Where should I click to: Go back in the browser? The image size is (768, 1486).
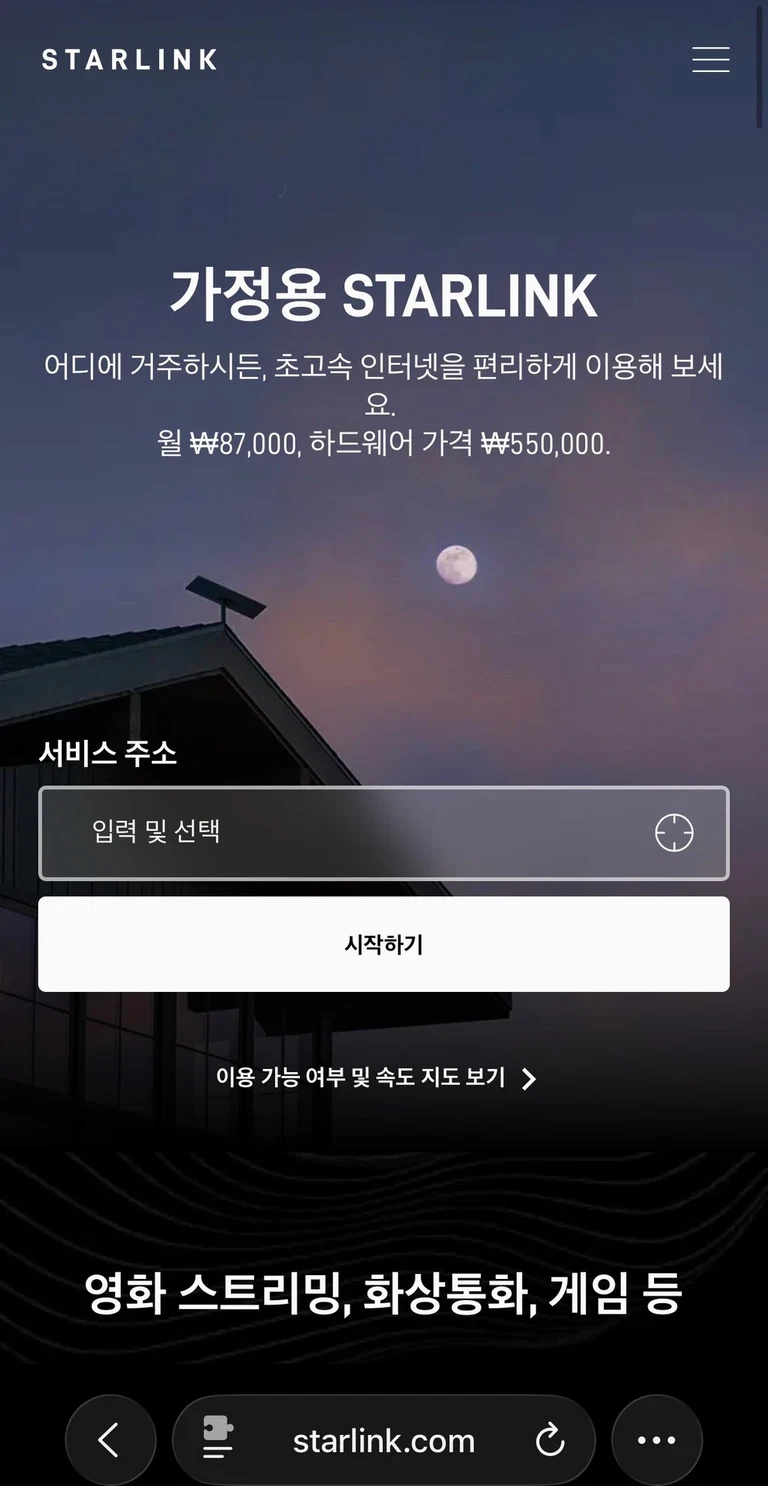tap(110, 1440)
